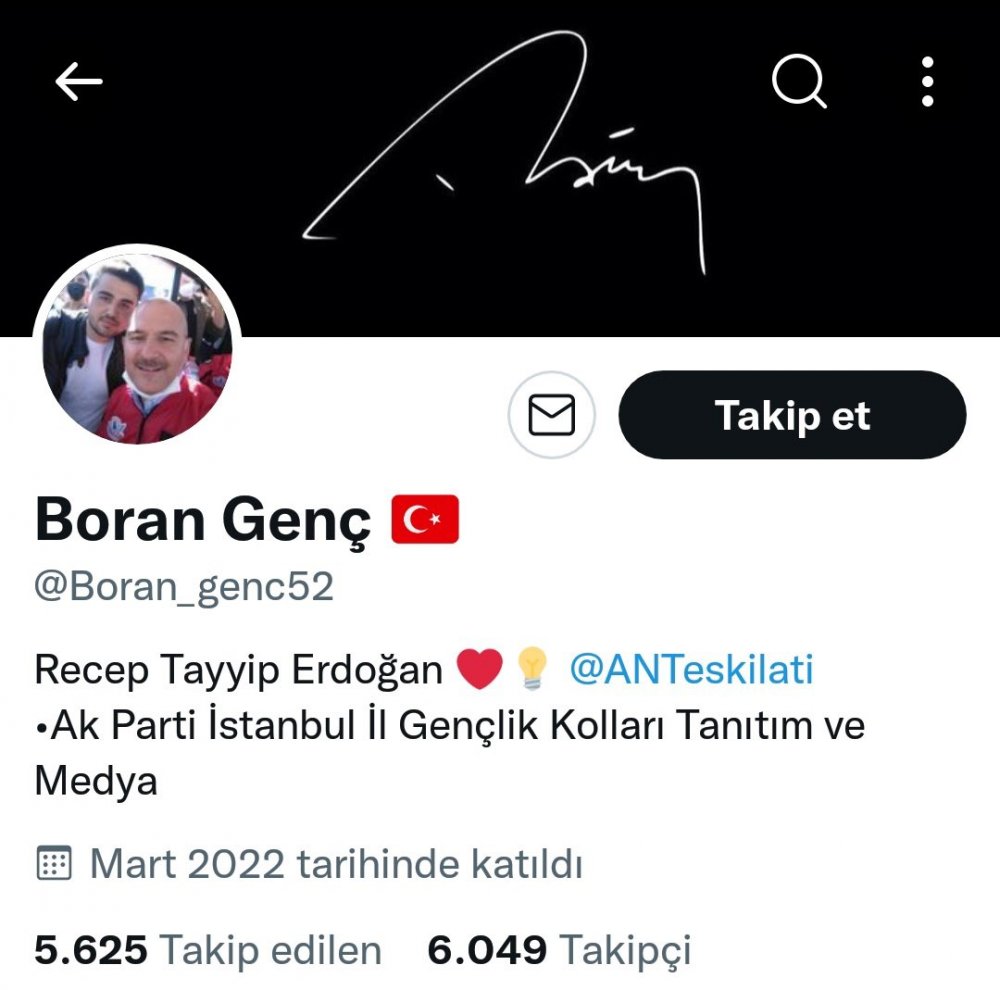Viewport: 1000px width, 990px height.
Task: Tap the Takip et follow button
Action: coord(792,415)
